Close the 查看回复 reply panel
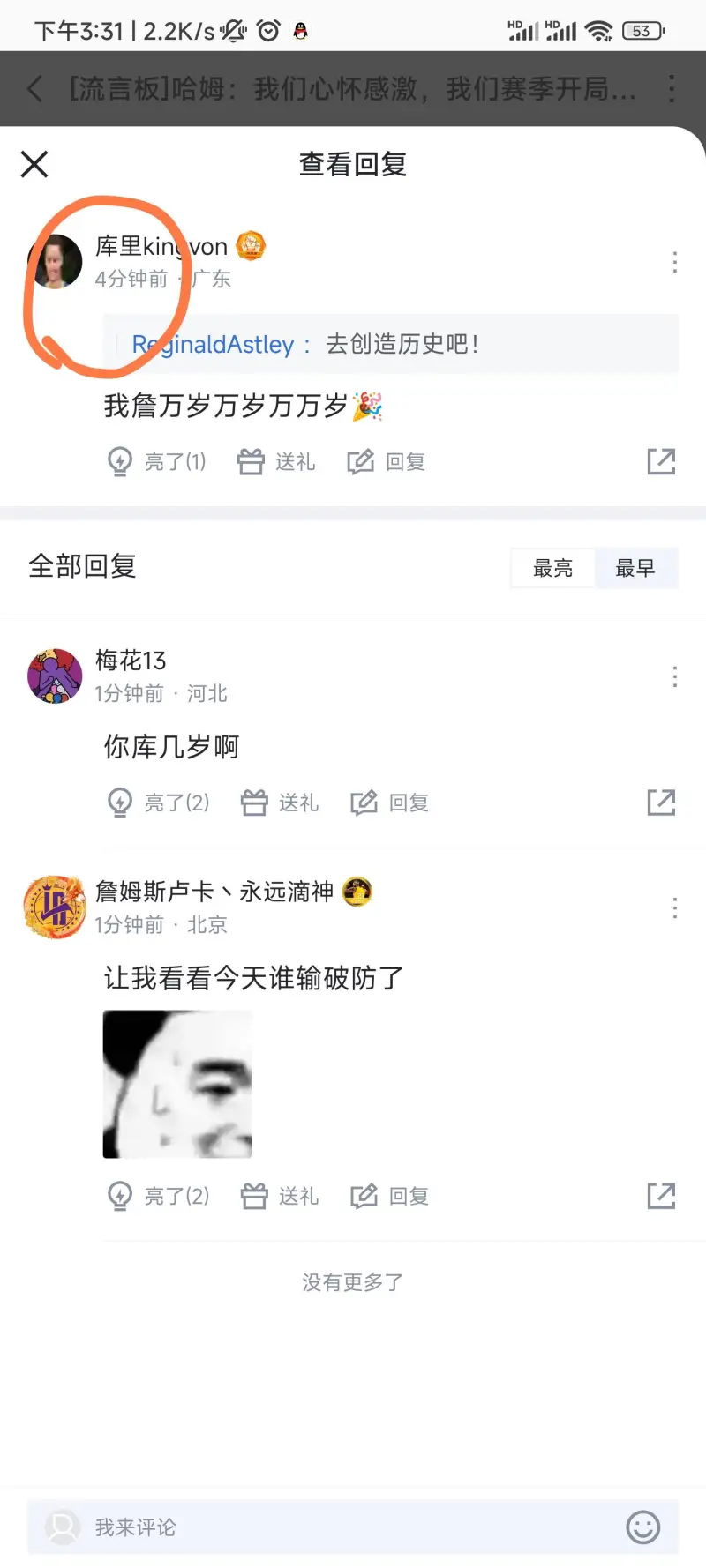 click(34, 164)
